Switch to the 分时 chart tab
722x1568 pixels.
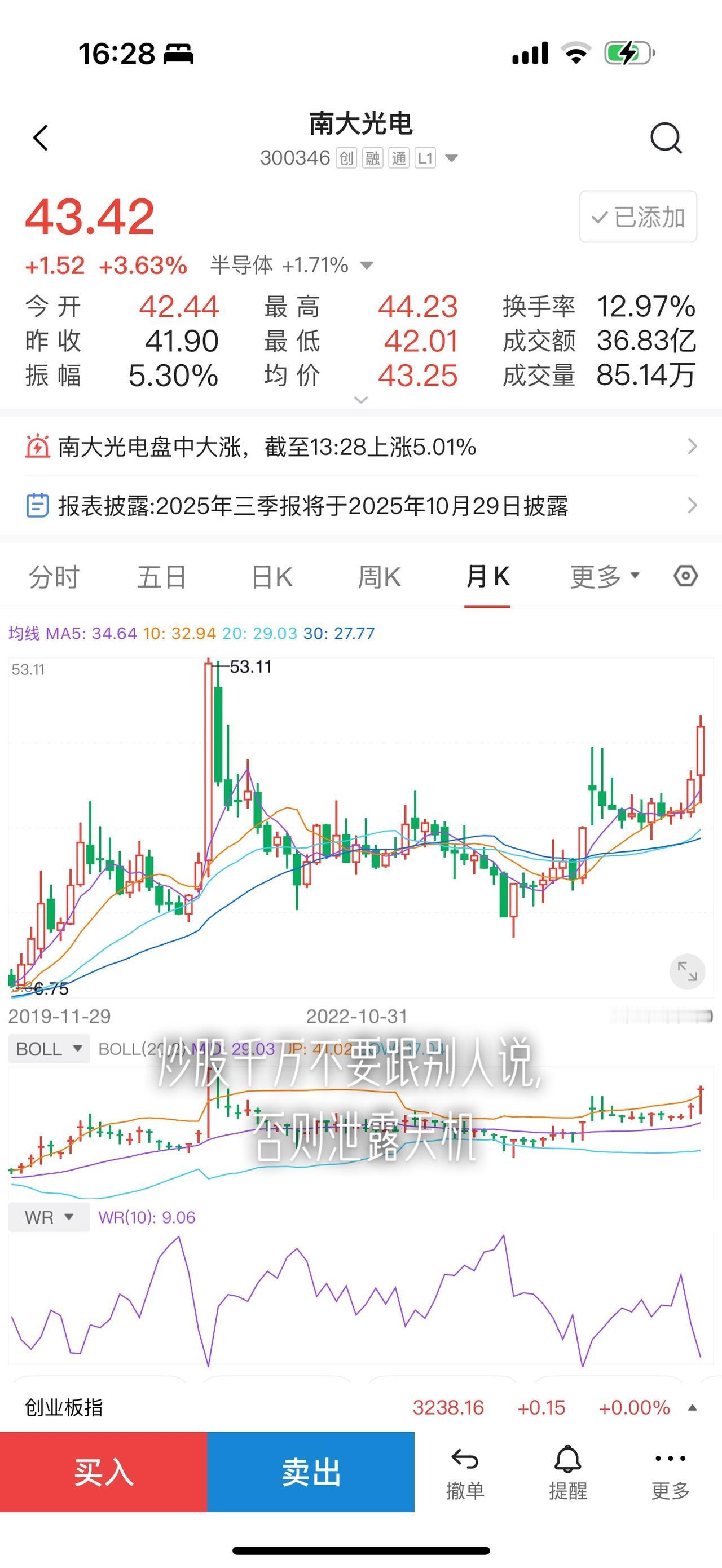click(52, 576)
